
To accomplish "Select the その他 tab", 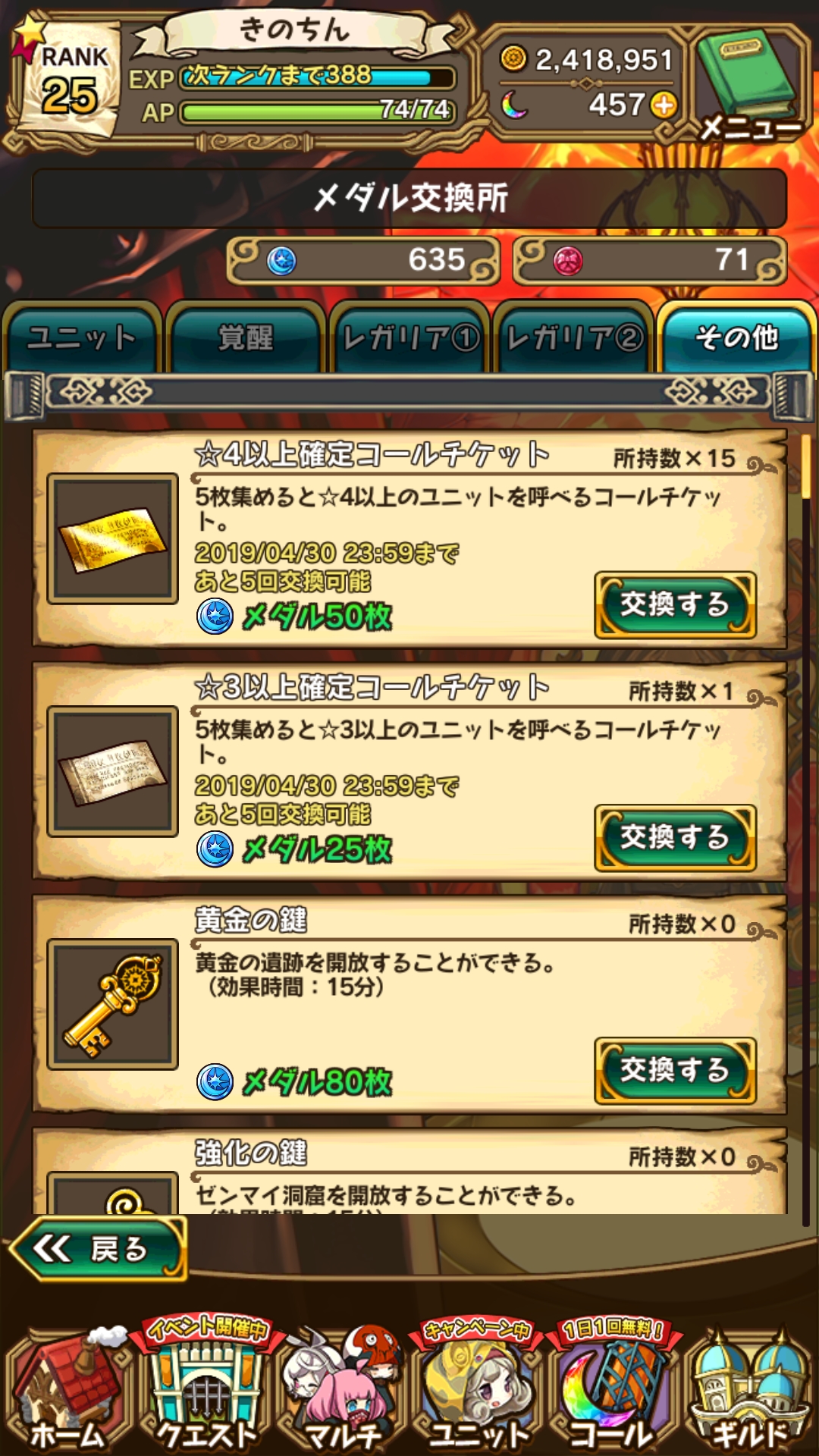I will [736, 338].
